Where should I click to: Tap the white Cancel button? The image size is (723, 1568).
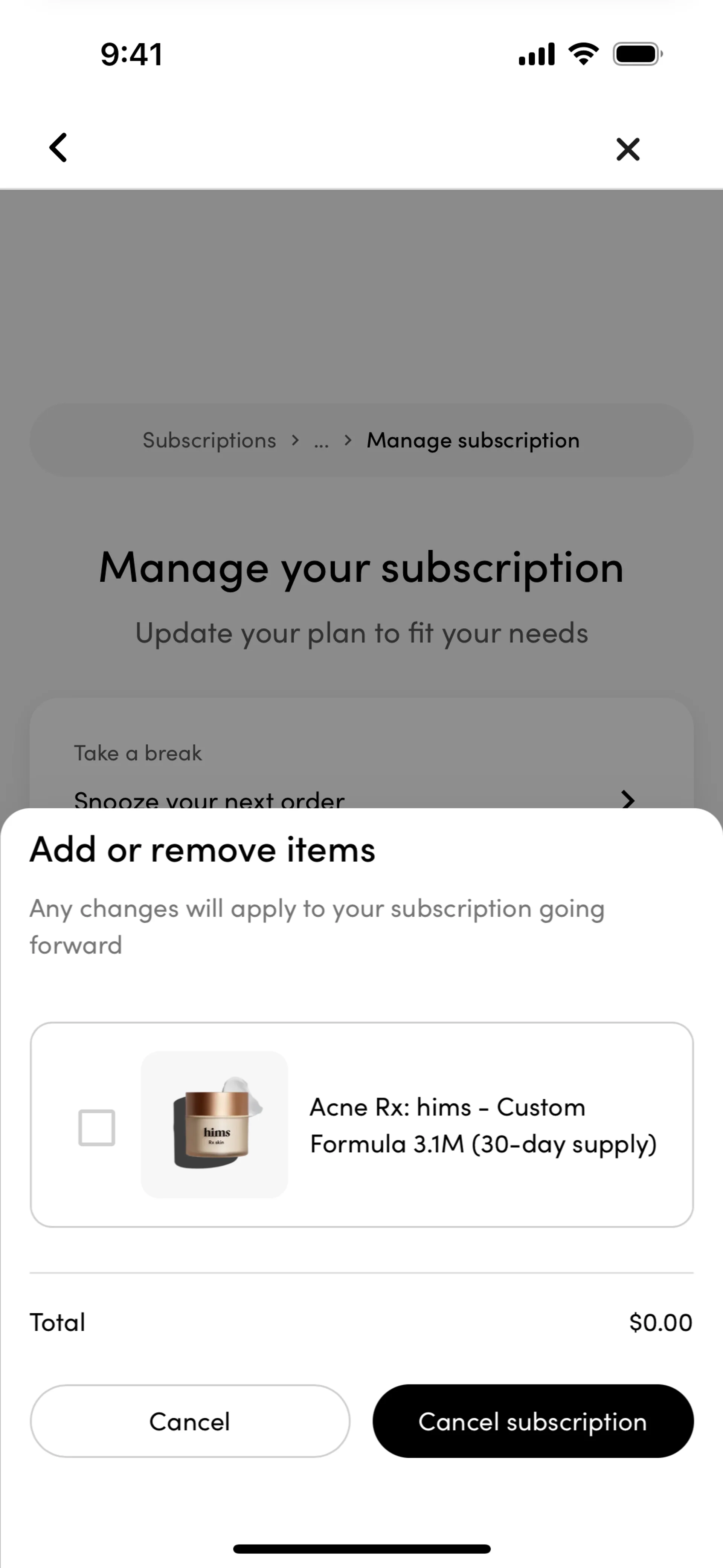pos(190,1421)
